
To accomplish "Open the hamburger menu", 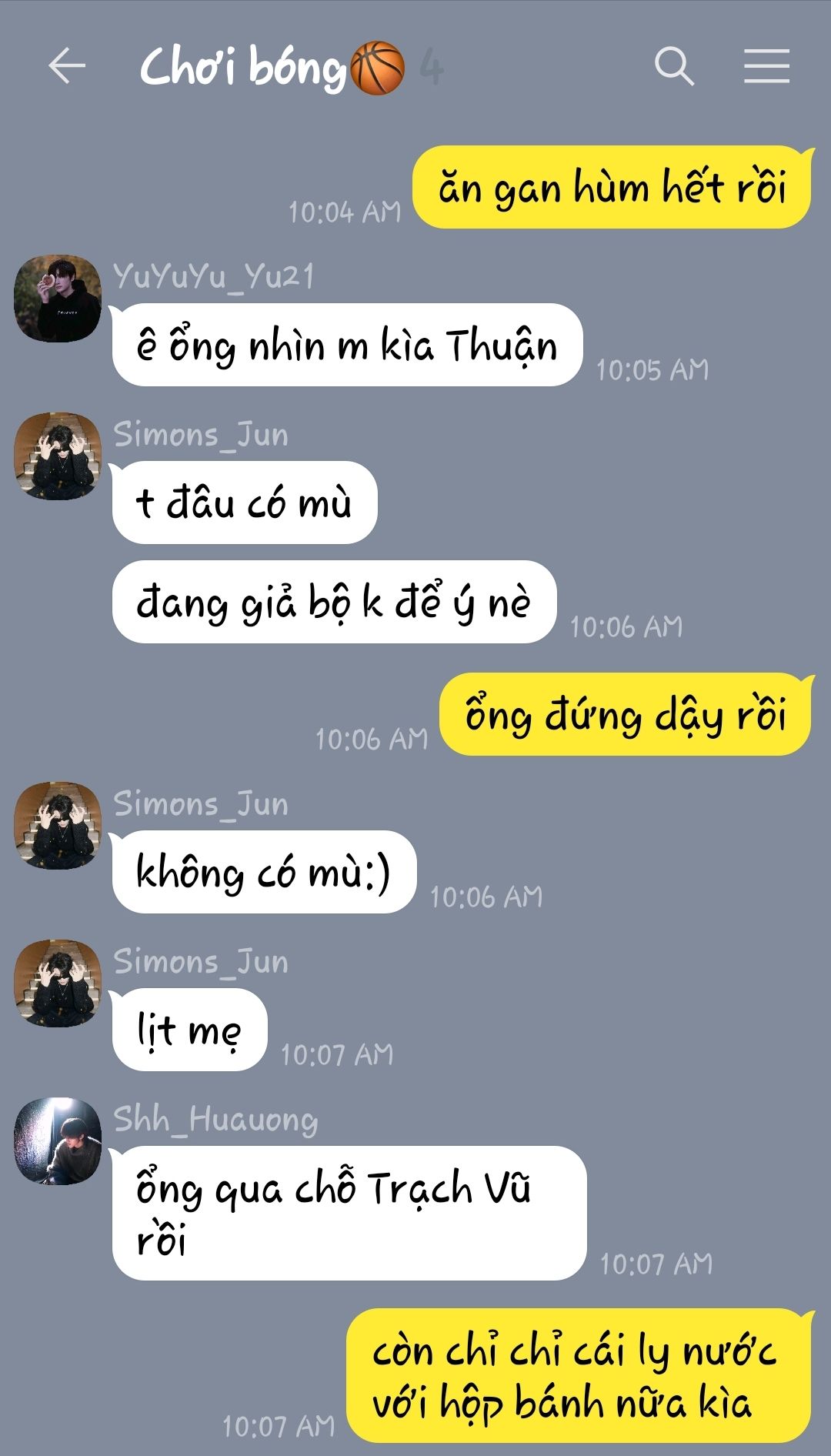I will click(766, 65).
